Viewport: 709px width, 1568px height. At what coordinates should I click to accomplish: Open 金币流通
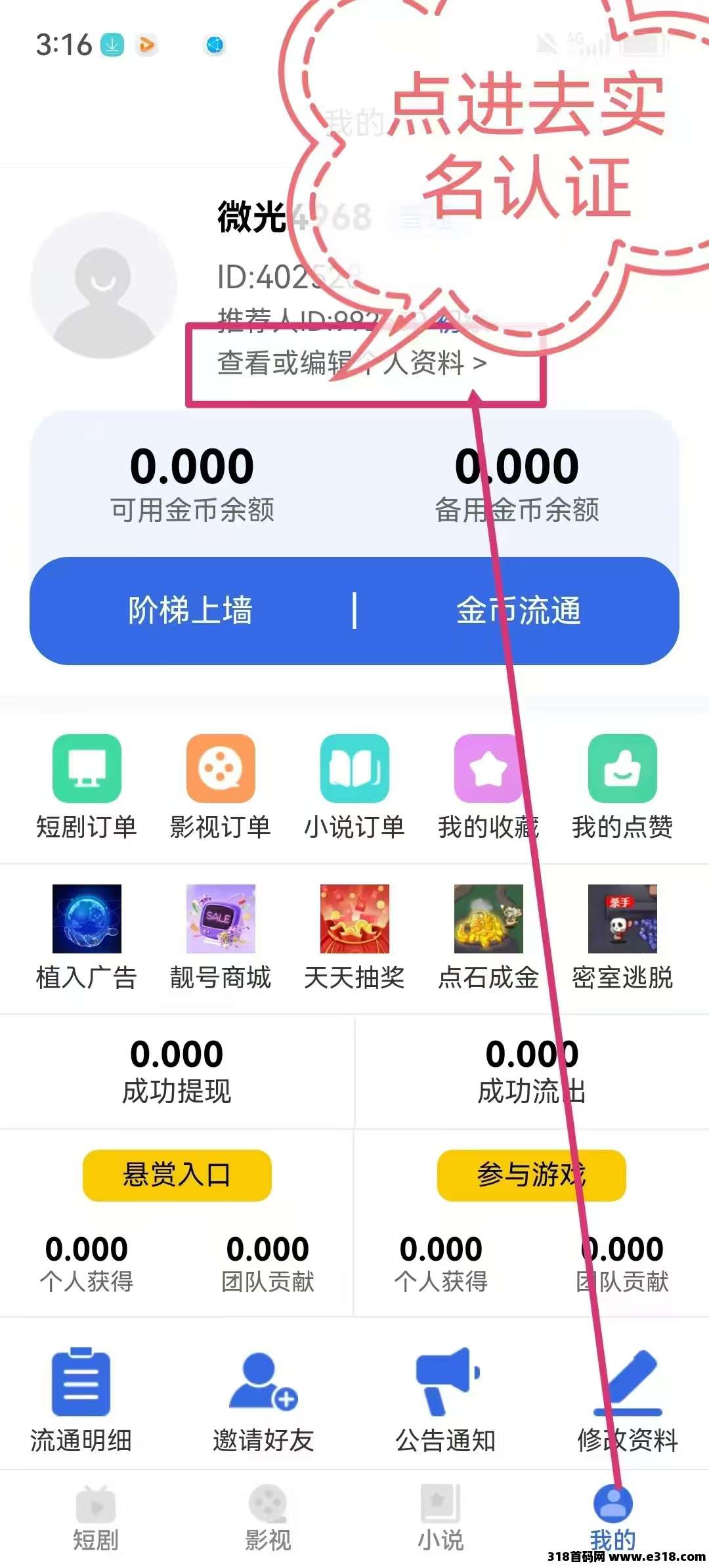(519, 611)
